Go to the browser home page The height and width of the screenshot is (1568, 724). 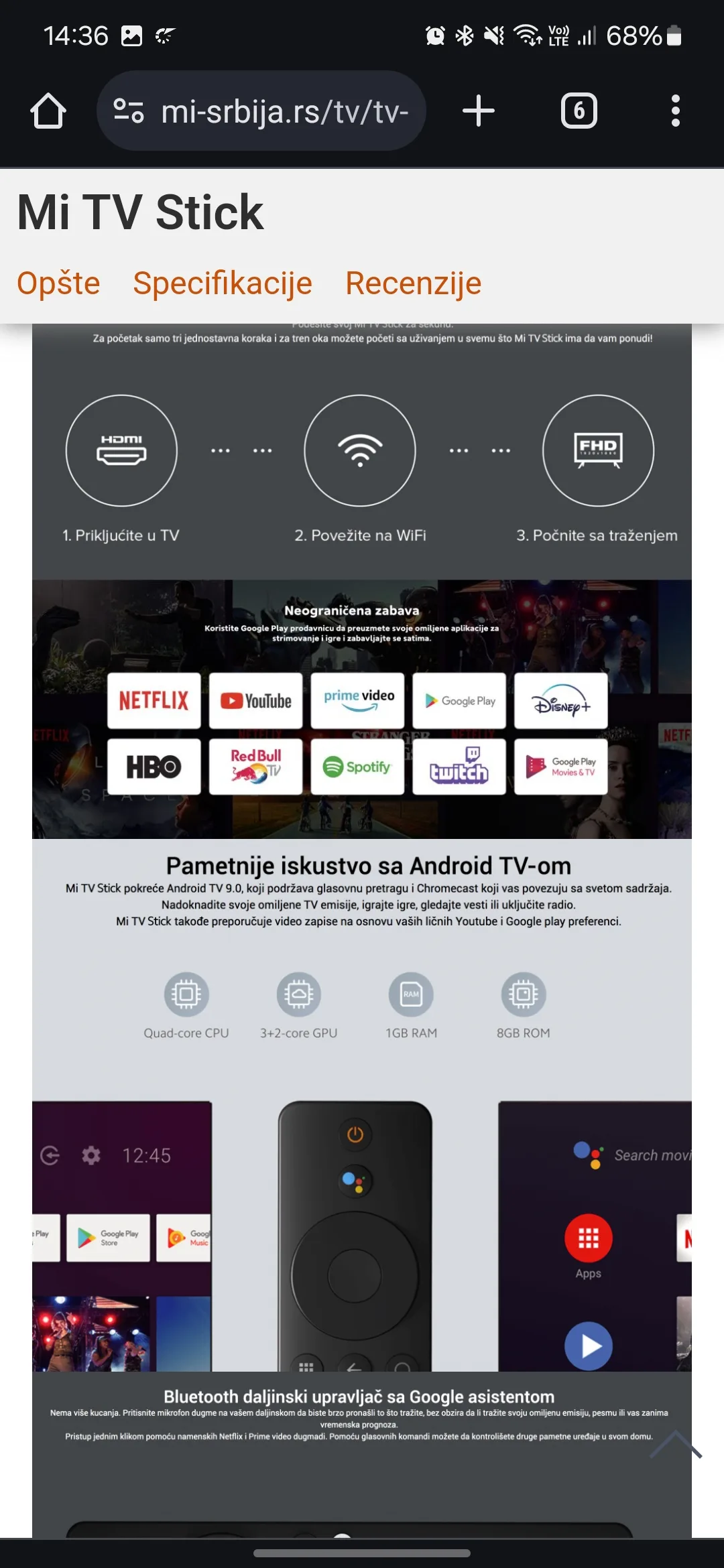click(48, 111)
